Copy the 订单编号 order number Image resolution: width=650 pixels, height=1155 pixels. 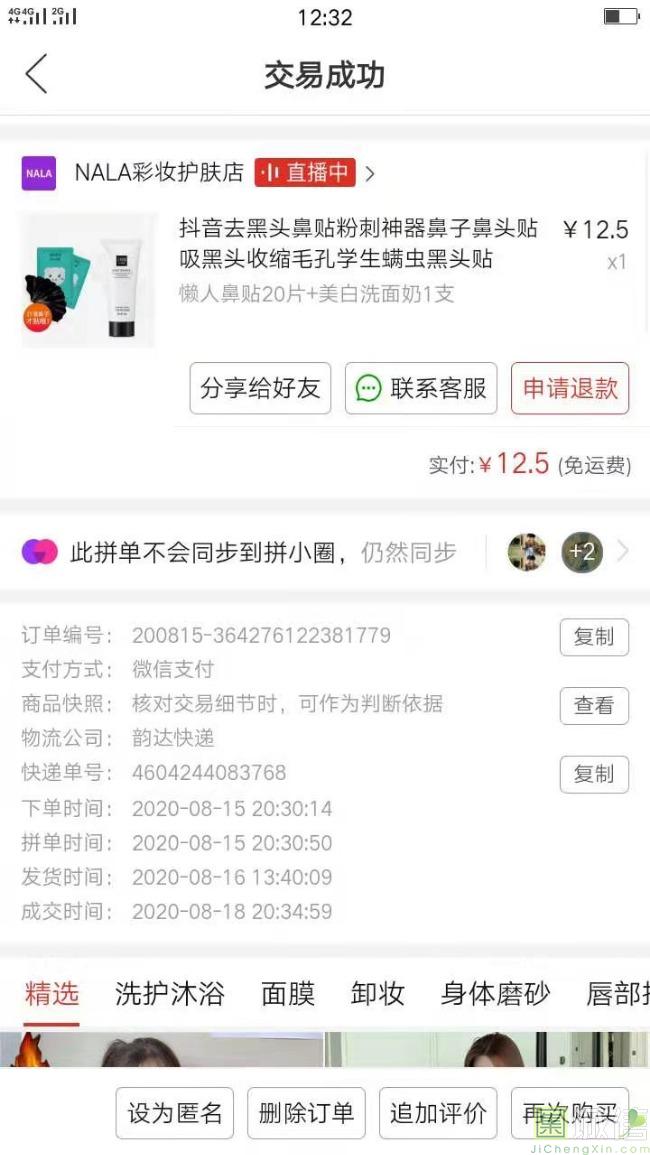pyautogui.click(x=594, y=637)
